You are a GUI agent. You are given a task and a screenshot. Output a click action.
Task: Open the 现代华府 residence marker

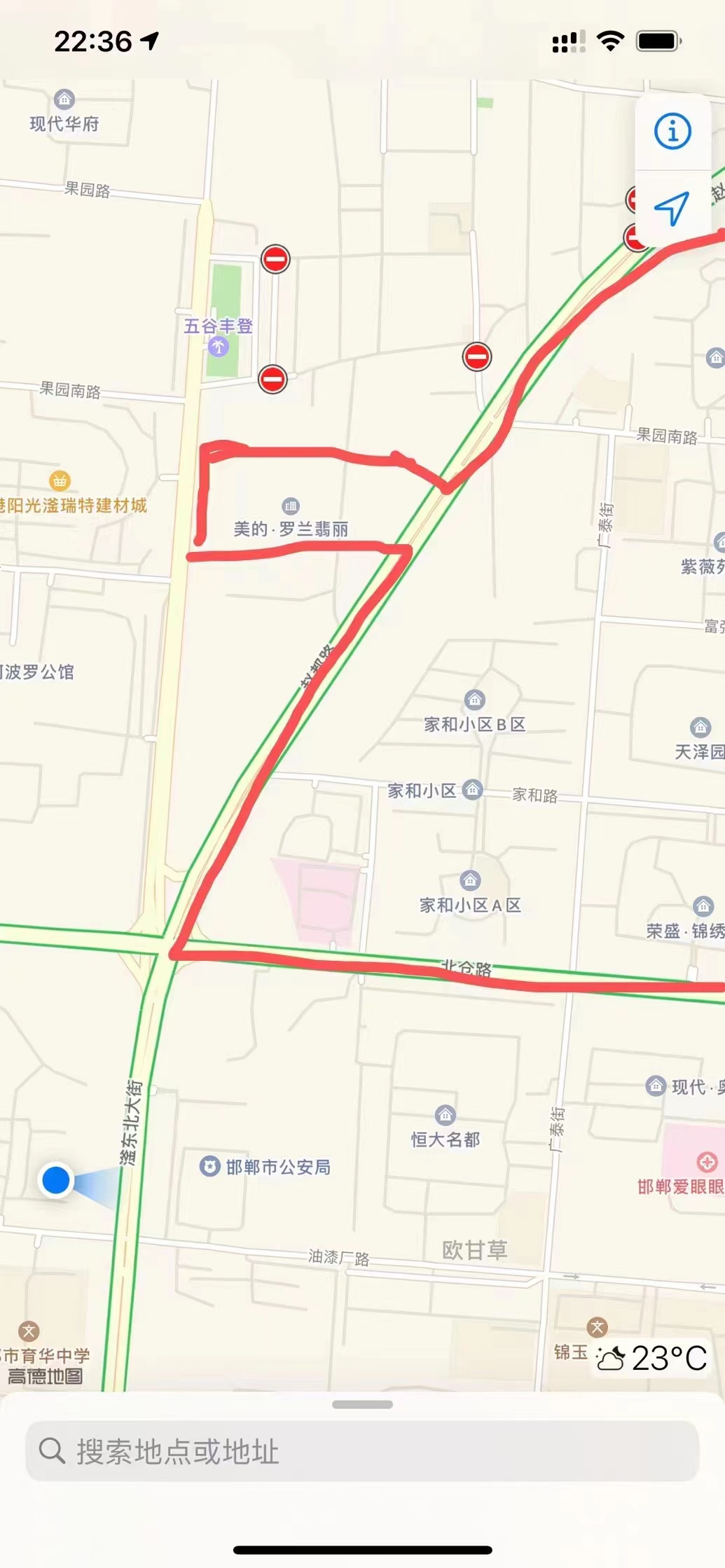[64, 100]
